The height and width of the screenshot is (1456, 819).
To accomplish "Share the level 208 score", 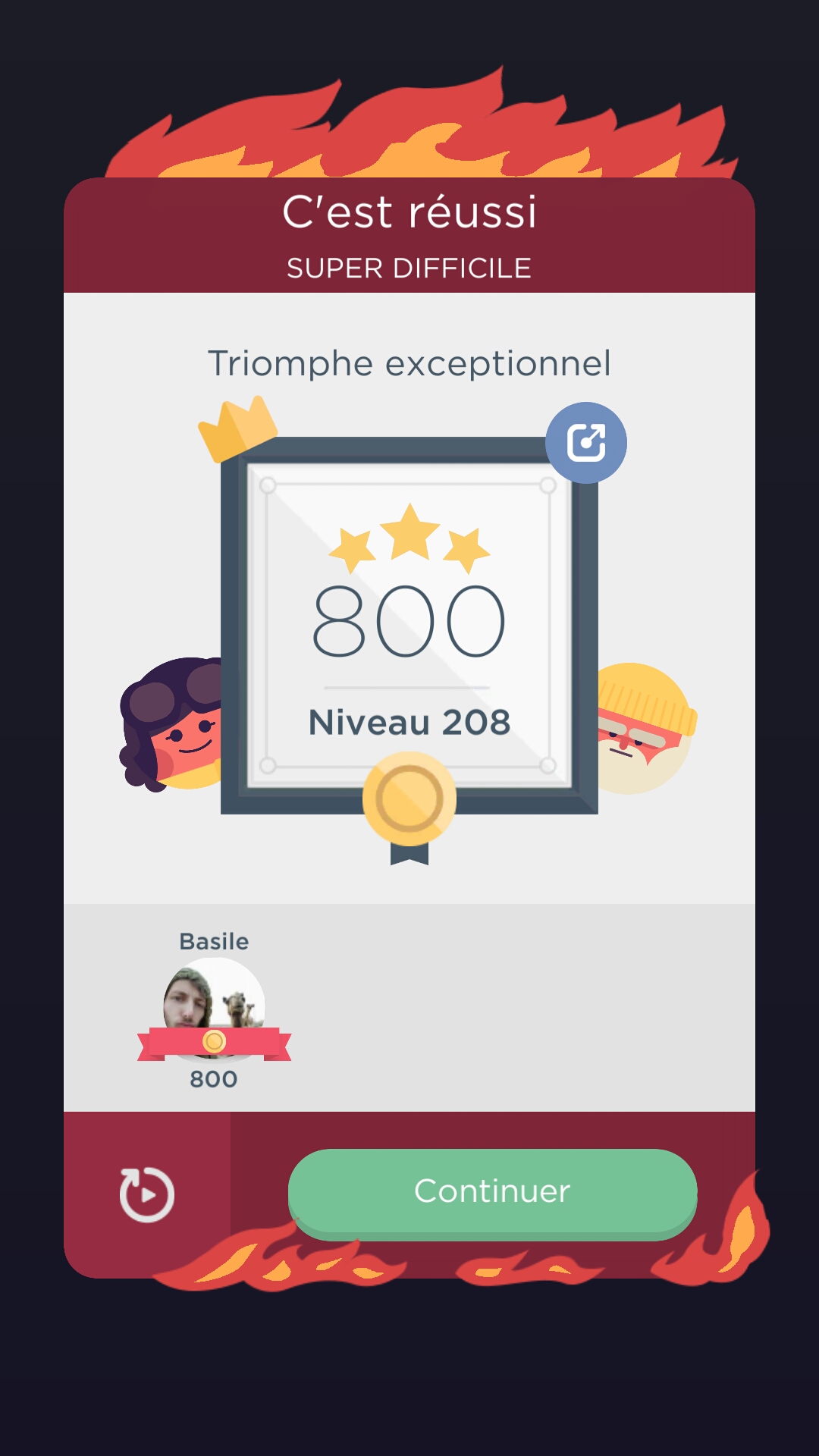I will (x=586, y=443).
